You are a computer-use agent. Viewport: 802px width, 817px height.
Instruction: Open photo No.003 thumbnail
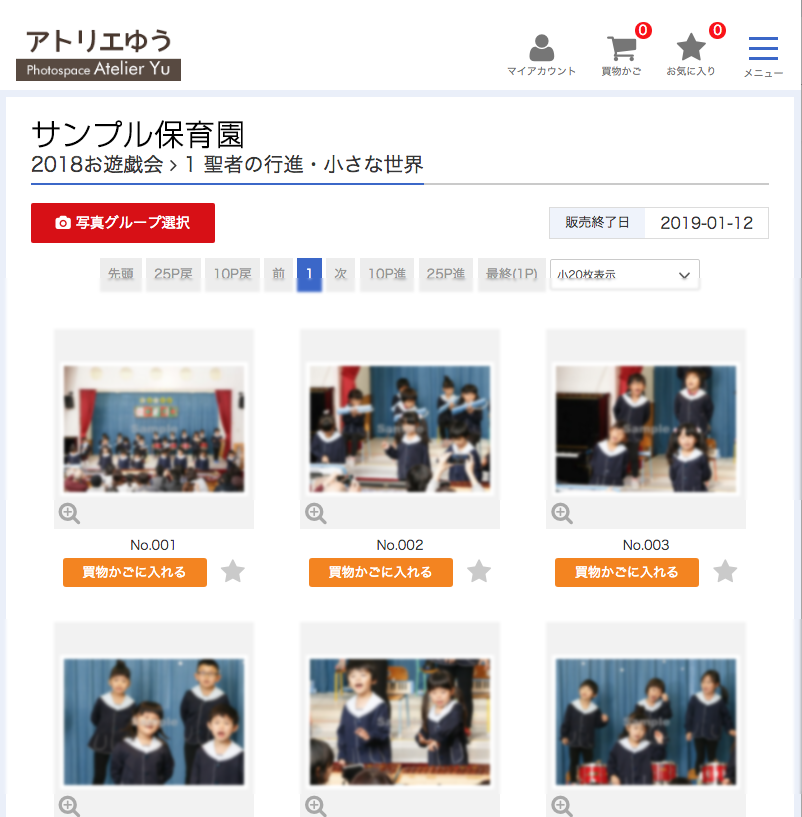point(646,429)
